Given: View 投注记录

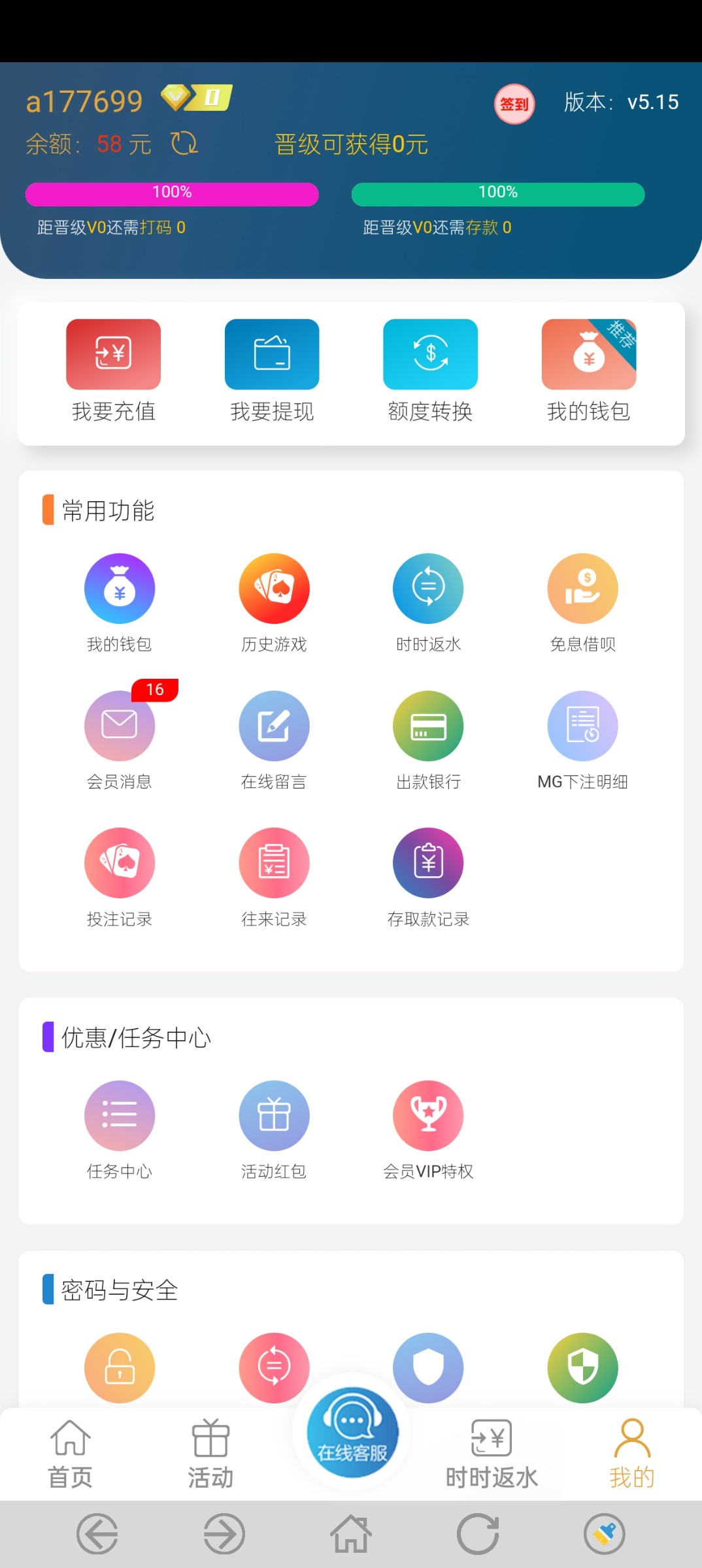Looking at the screenshot, I should tap(120, 877).
